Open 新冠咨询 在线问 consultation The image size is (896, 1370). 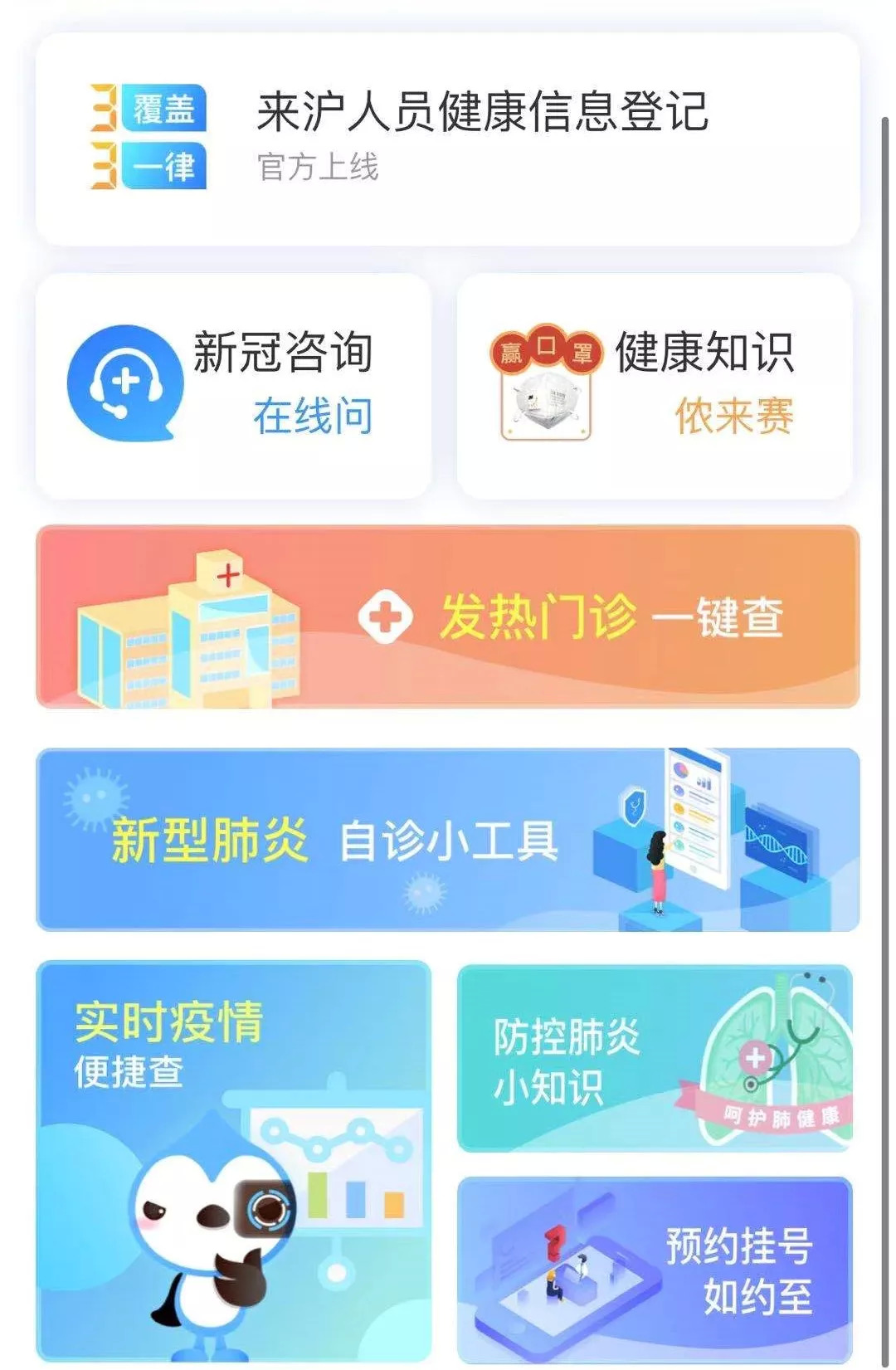click(233, 386)
